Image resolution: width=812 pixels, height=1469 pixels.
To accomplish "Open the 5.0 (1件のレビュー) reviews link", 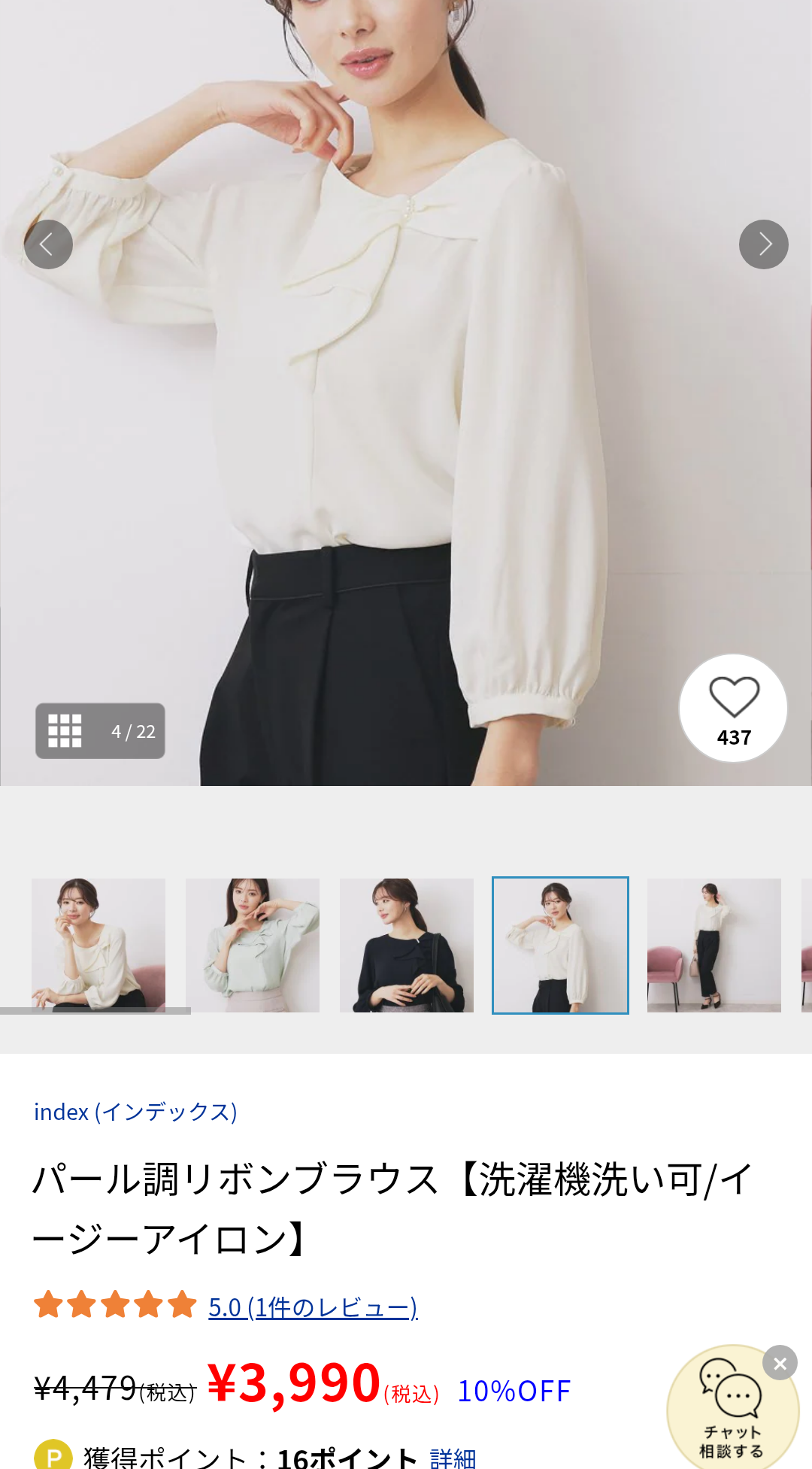I will [x=313, y=1307].
